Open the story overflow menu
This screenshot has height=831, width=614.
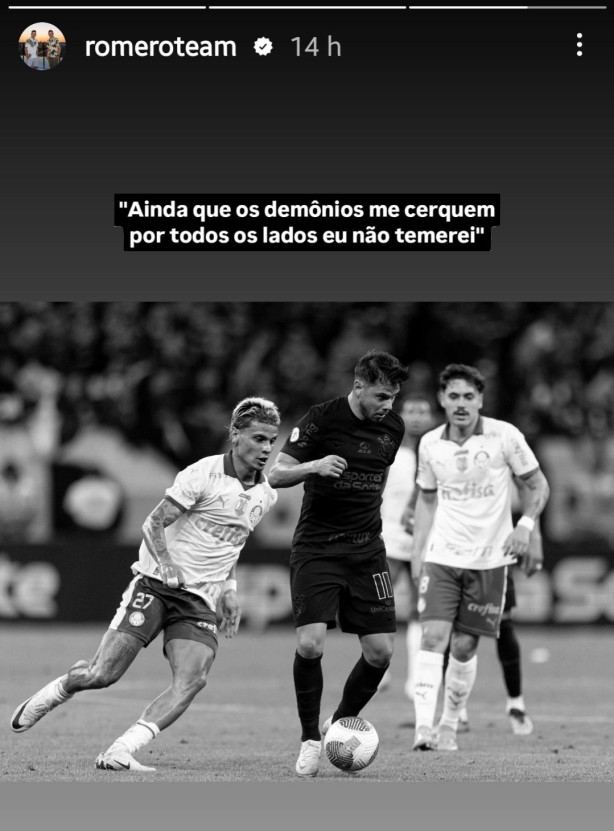point(579,44)
